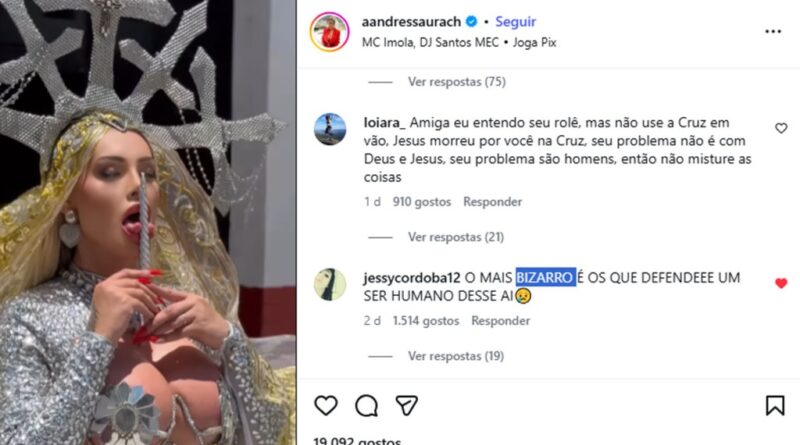Viewport: 800px width, 445px height.
Task: Share the post with the paper plane icon
Action: (x=406, y=405)
